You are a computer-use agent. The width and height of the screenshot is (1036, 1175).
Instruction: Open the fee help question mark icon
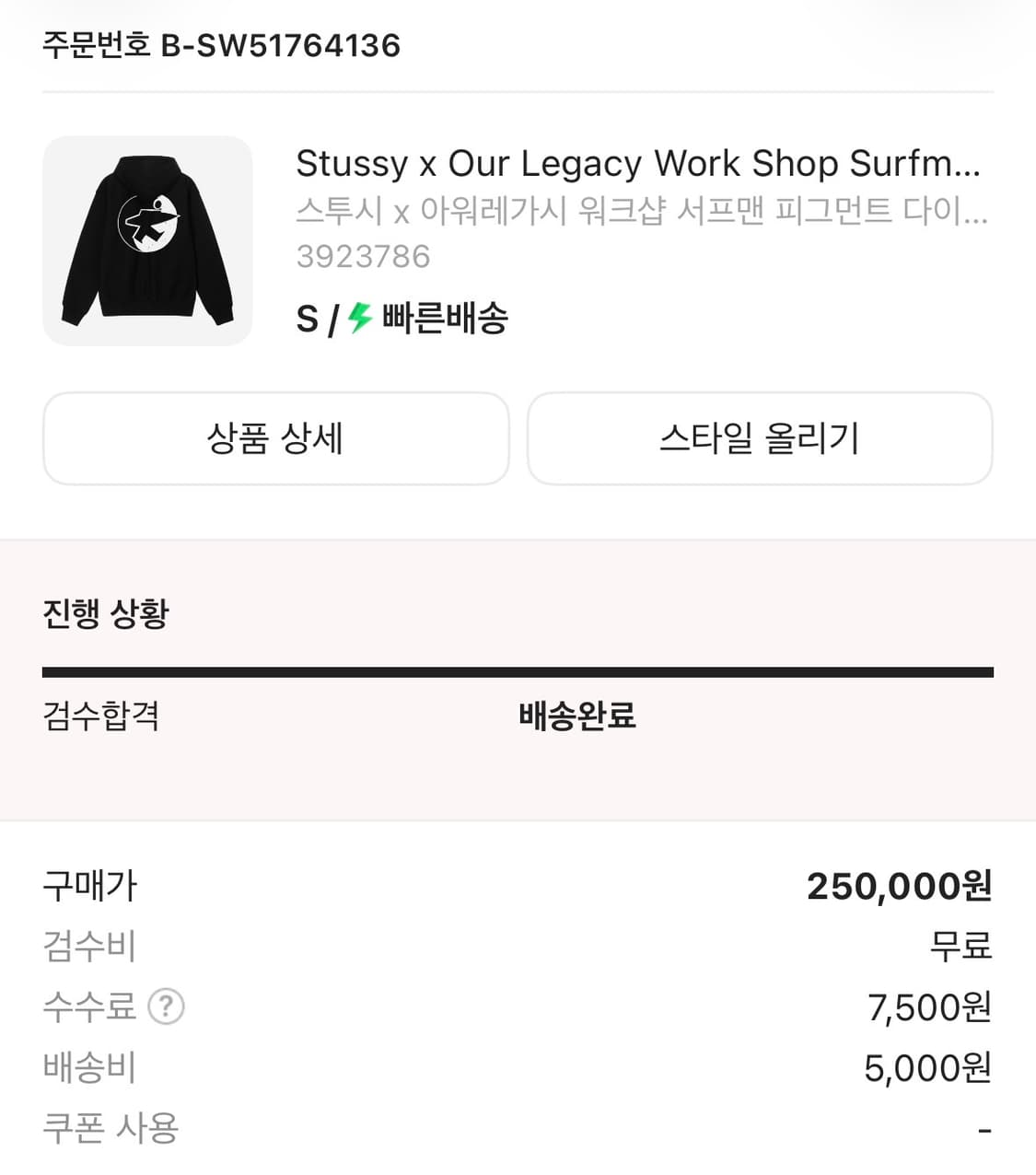[x=164, y=1006]
